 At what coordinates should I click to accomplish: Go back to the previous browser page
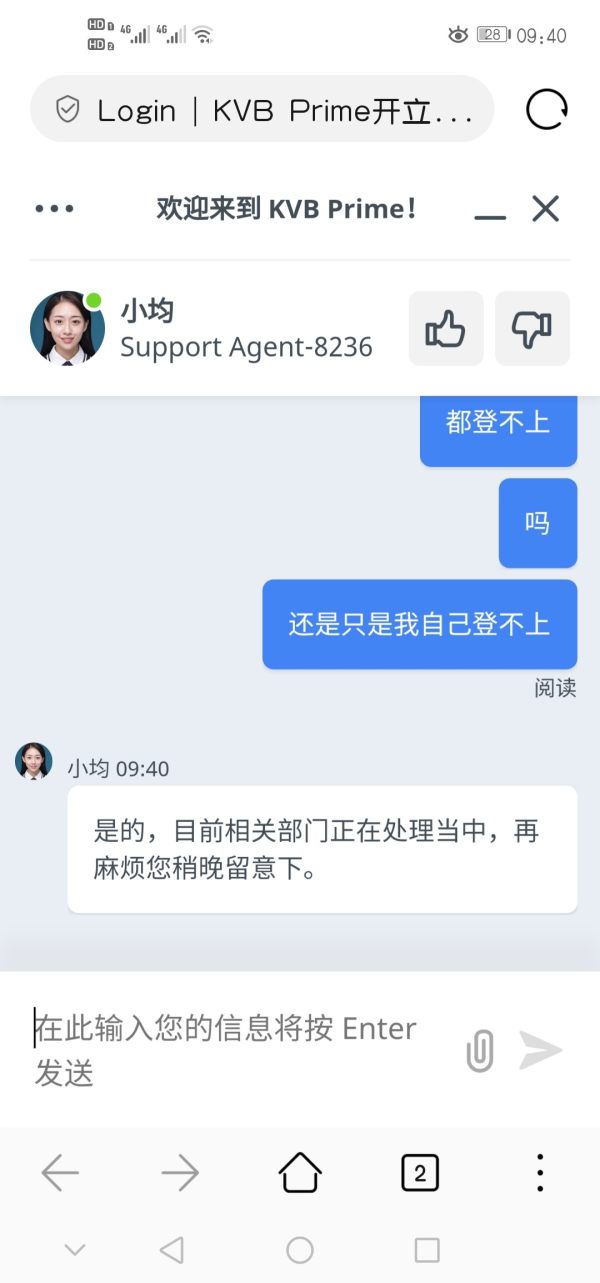[x=60, y=1173]
